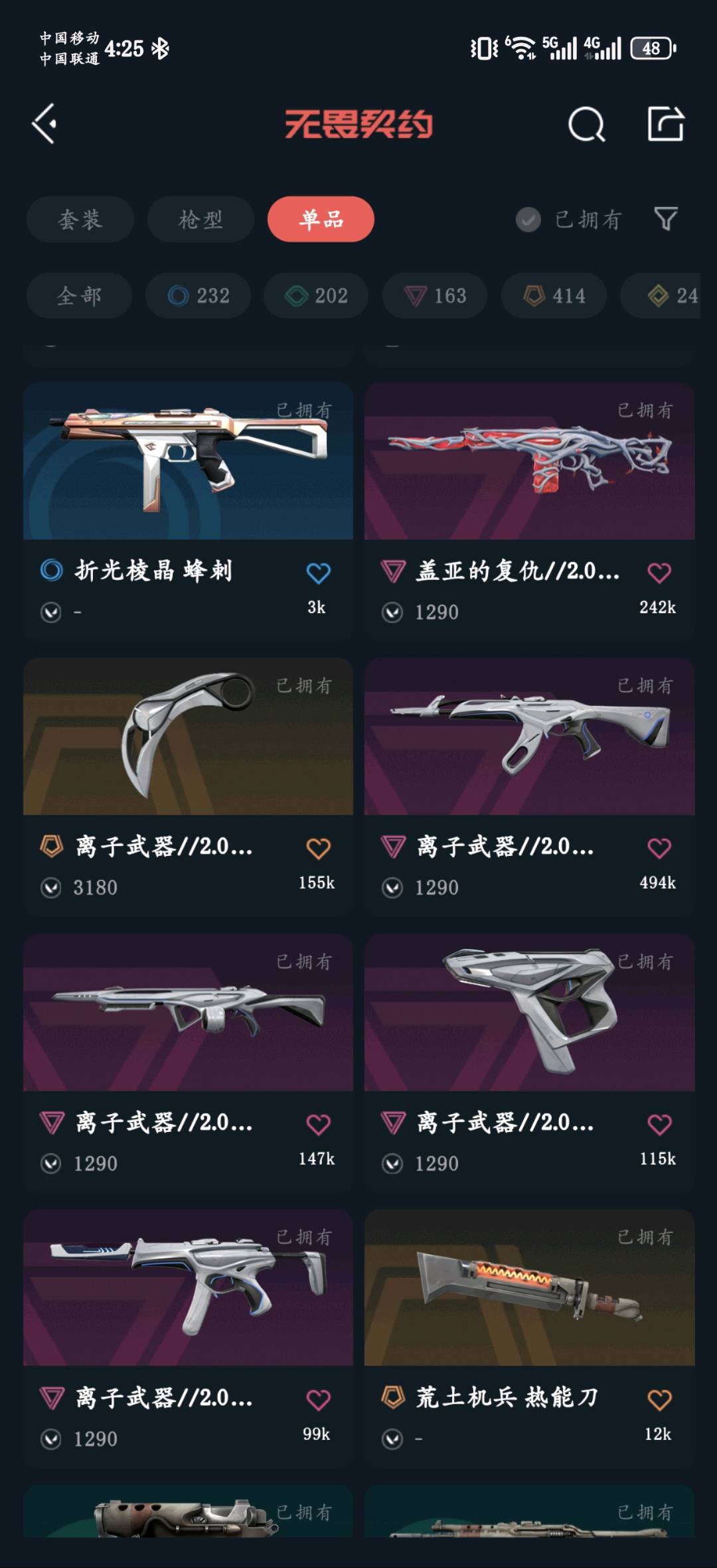
Task: Open the 离子武器 melee card priced 3180
Action: click(188, 786)
